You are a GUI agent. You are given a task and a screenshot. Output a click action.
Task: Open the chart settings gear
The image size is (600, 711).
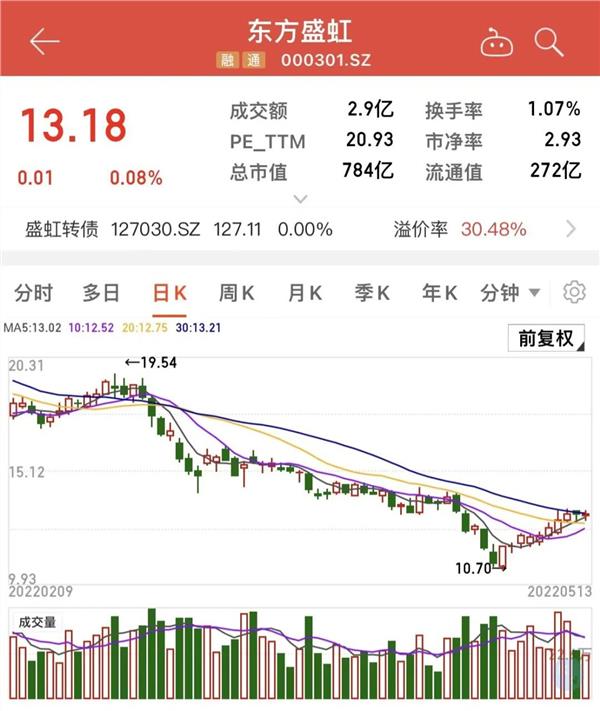(x=573, y=293)
